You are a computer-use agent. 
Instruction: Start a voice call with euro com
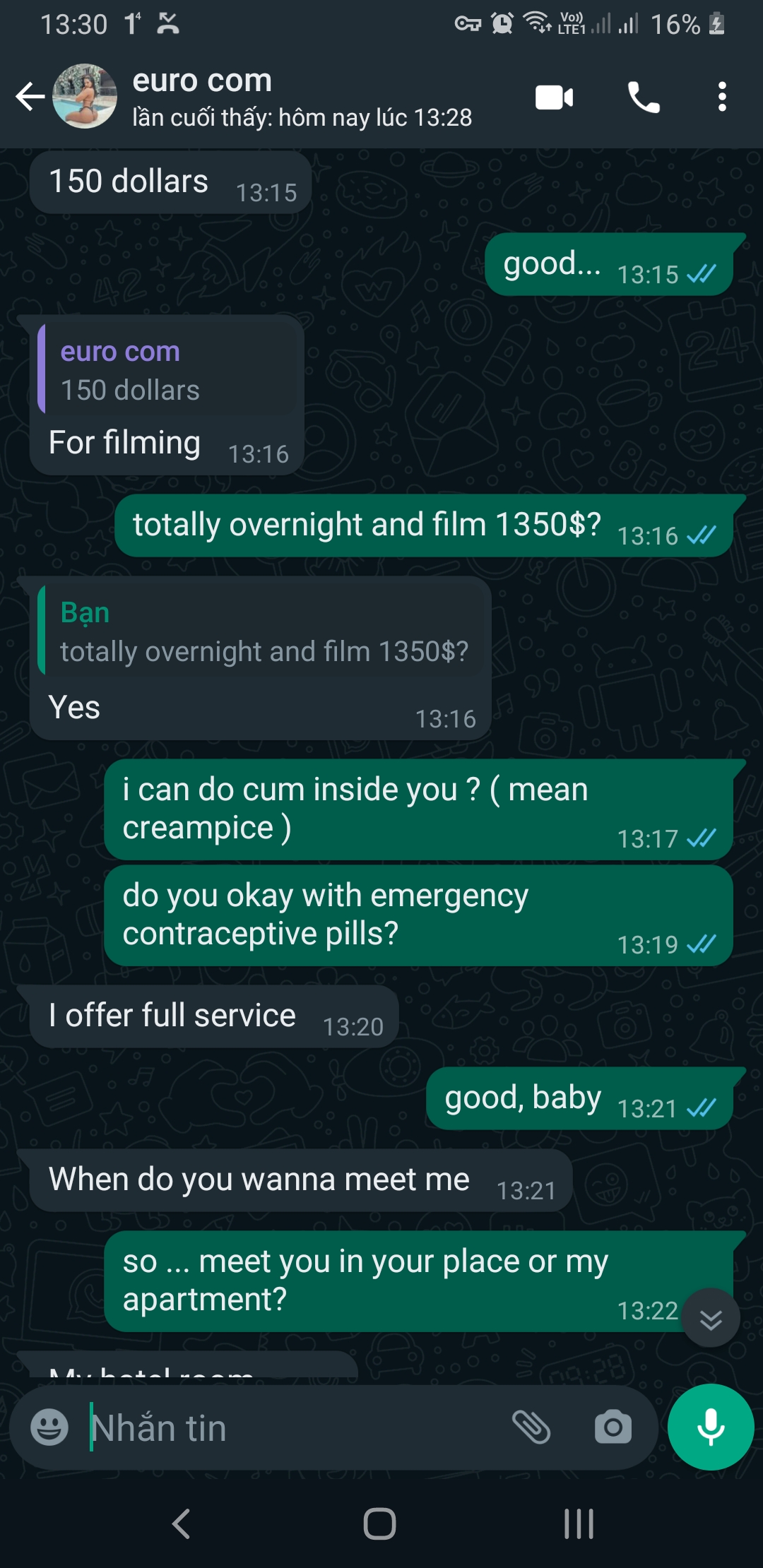click(644, 97)
